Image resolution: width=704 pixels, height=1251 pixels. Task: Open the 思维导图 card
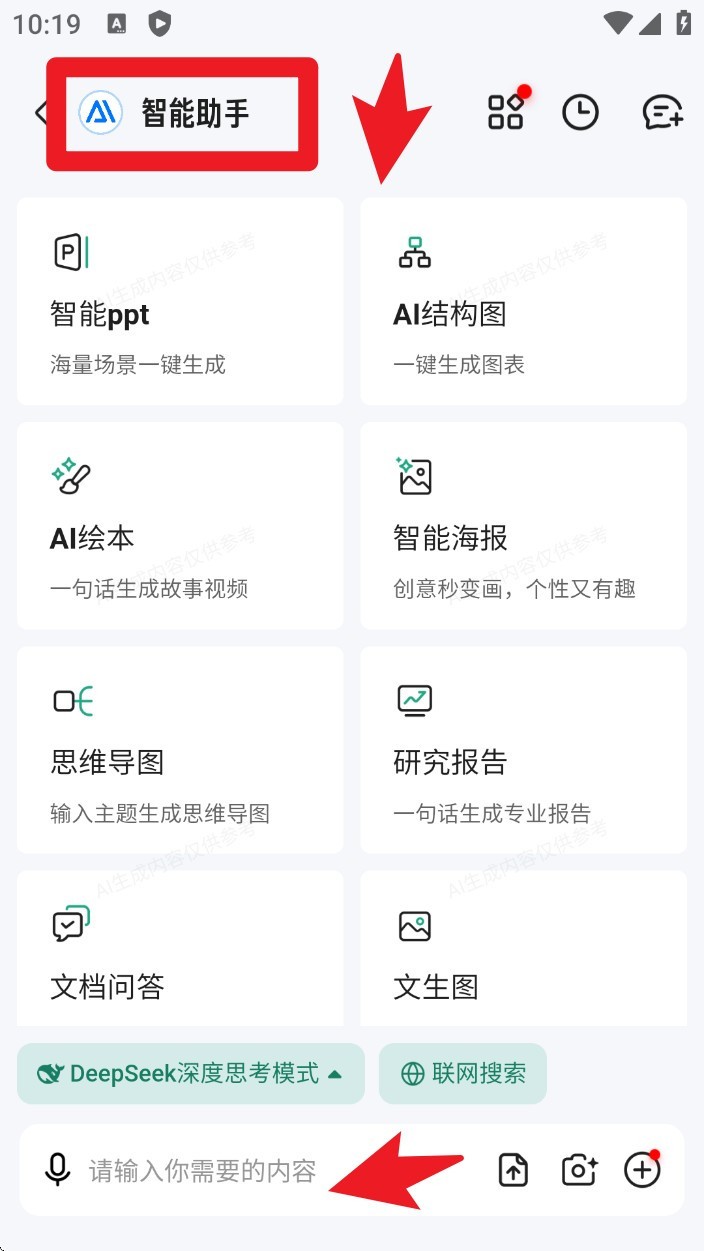coord(180,749)
